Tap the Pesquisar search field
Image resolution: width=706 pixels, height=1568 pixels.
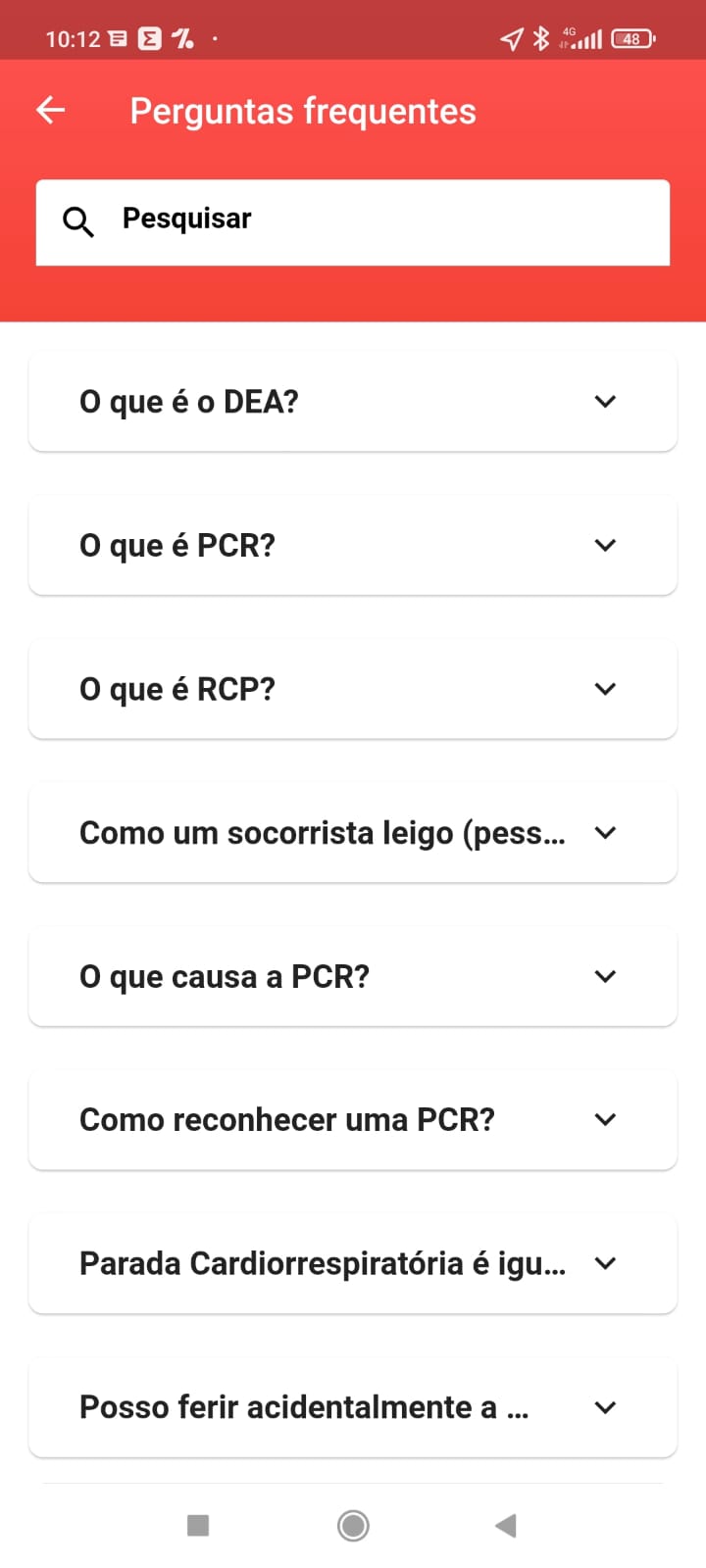pos(353,221)
